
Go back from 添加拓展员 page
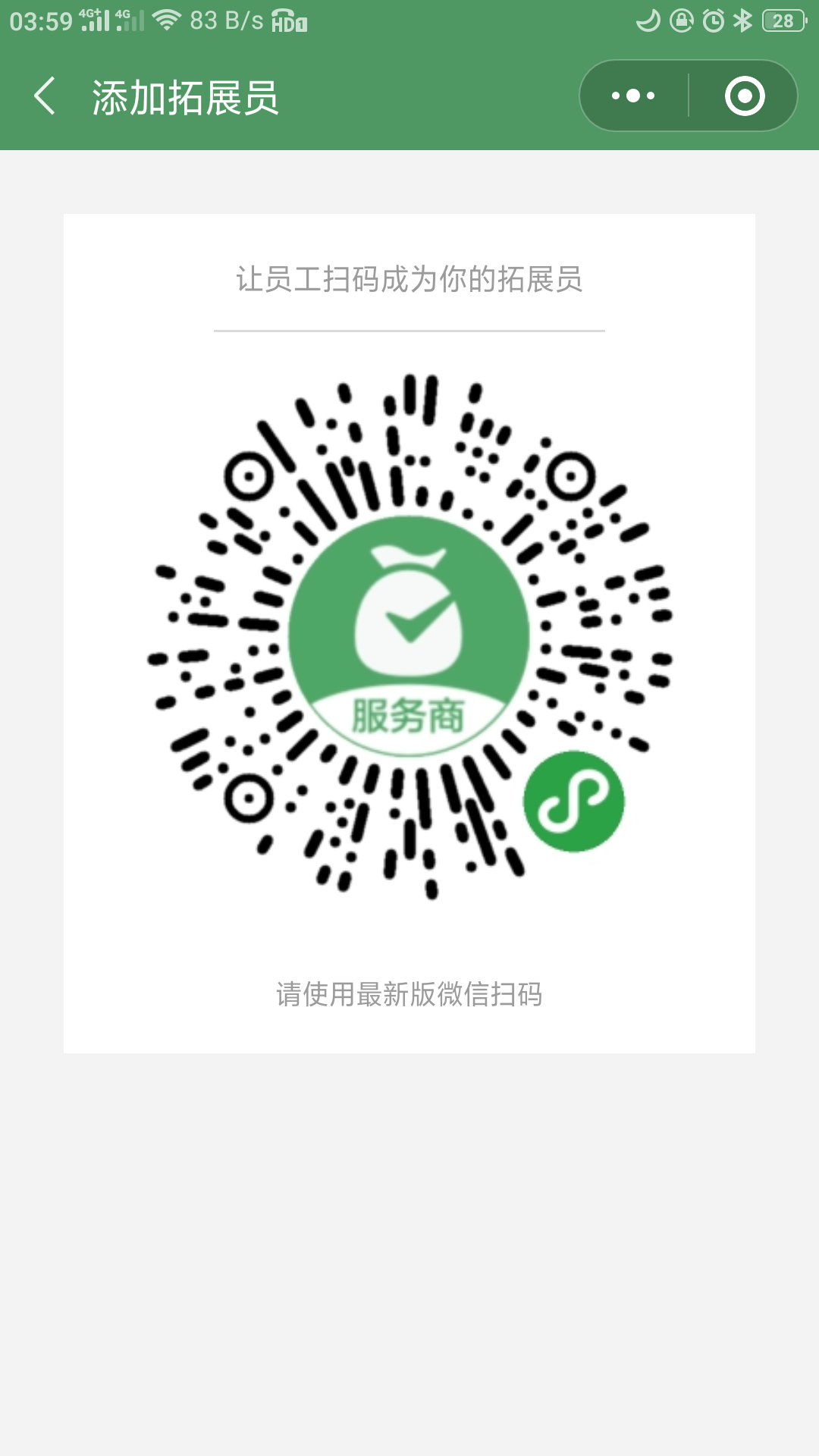[x=45, y=96]
